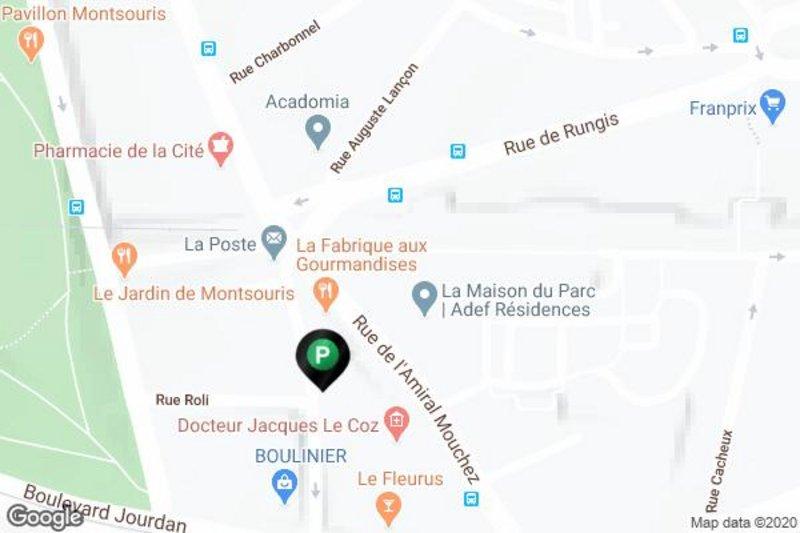Viewport: 800px width, 533px height.
Task: Open Le Jardin de Montsouris restaurant marker
Action: click(x=124, y=258)
